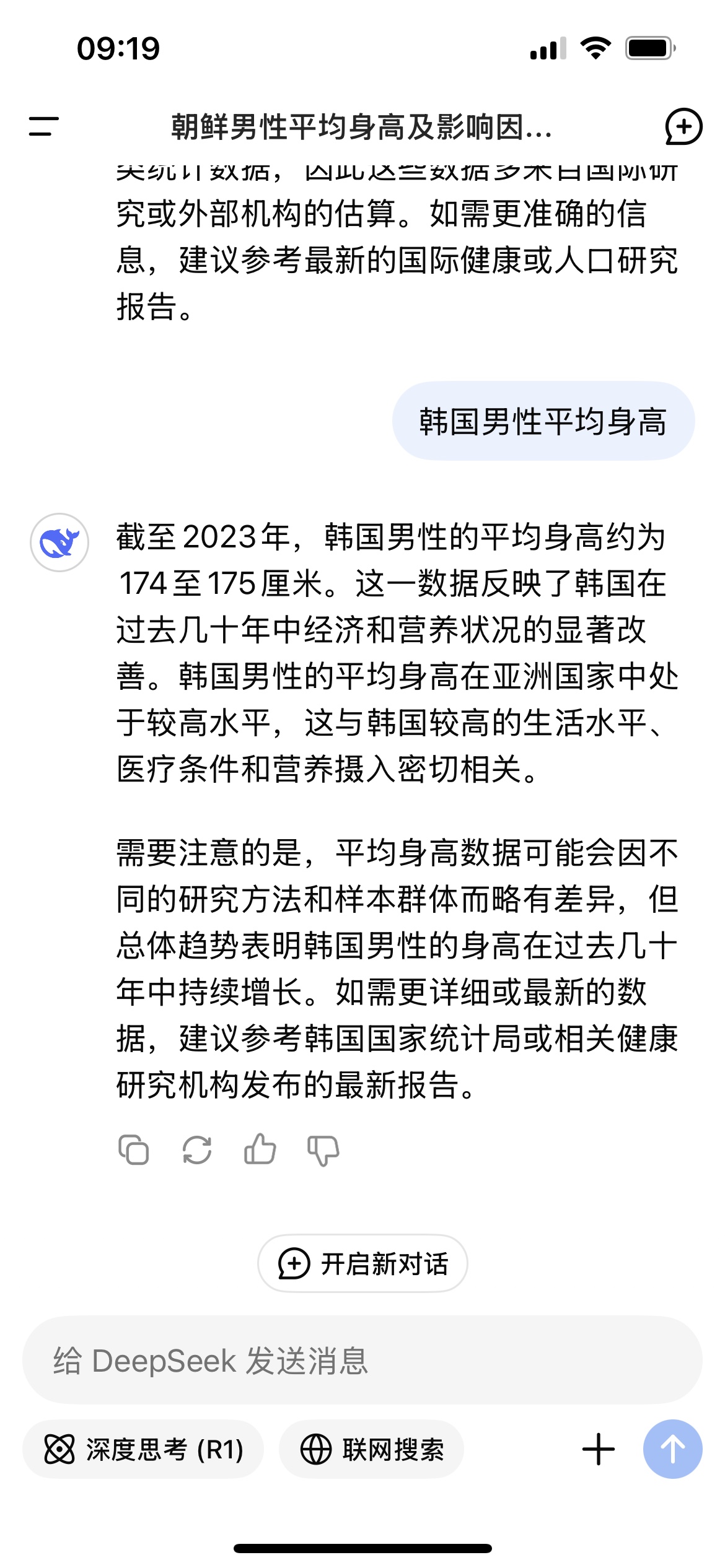Image resolution: width=725 pixels, height=1568 pixels.
Task: Start new chat from top bar icon
Action: coord(683,126)
